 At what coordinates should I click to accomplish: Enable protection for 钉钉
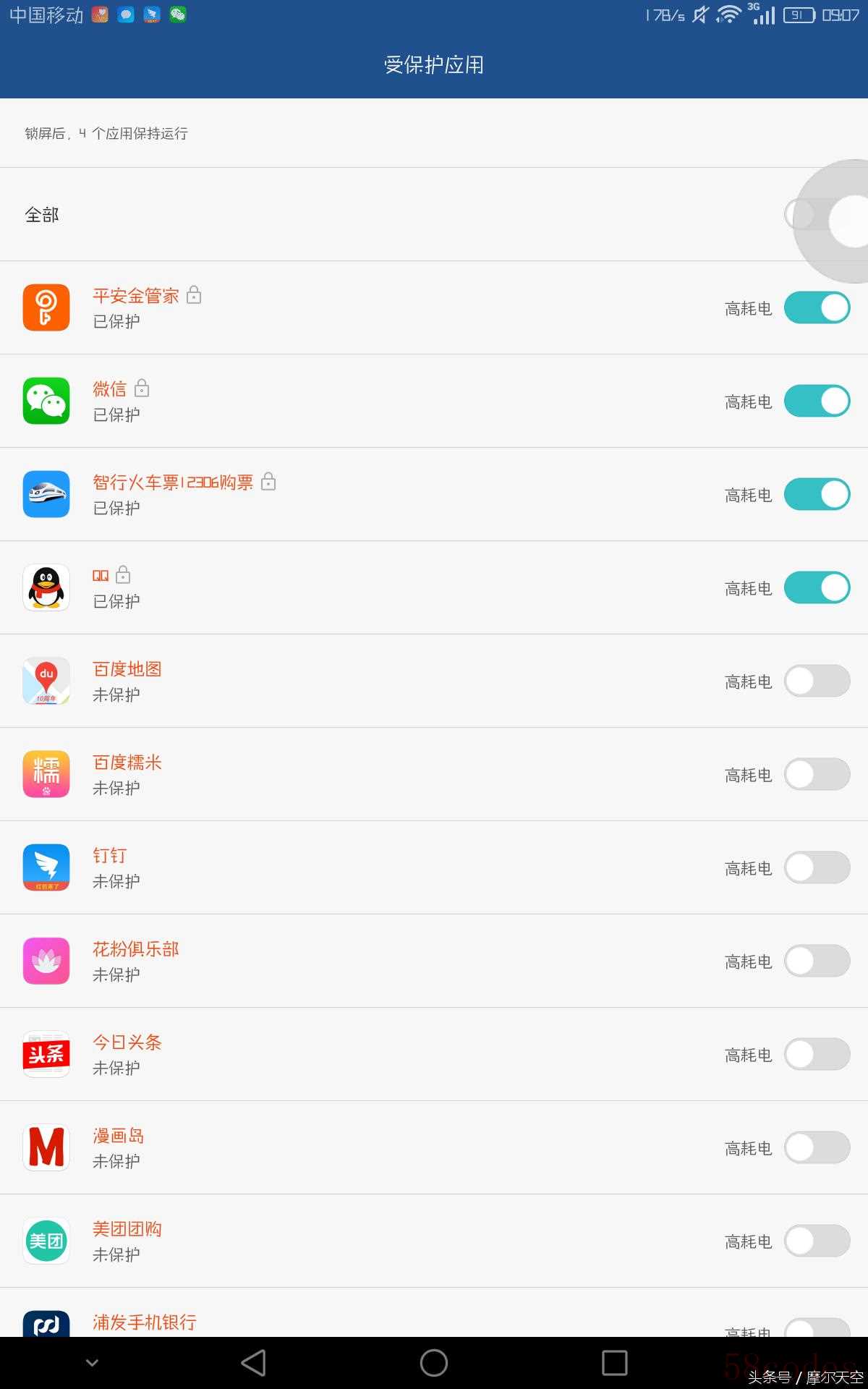[x=817, y=867]
